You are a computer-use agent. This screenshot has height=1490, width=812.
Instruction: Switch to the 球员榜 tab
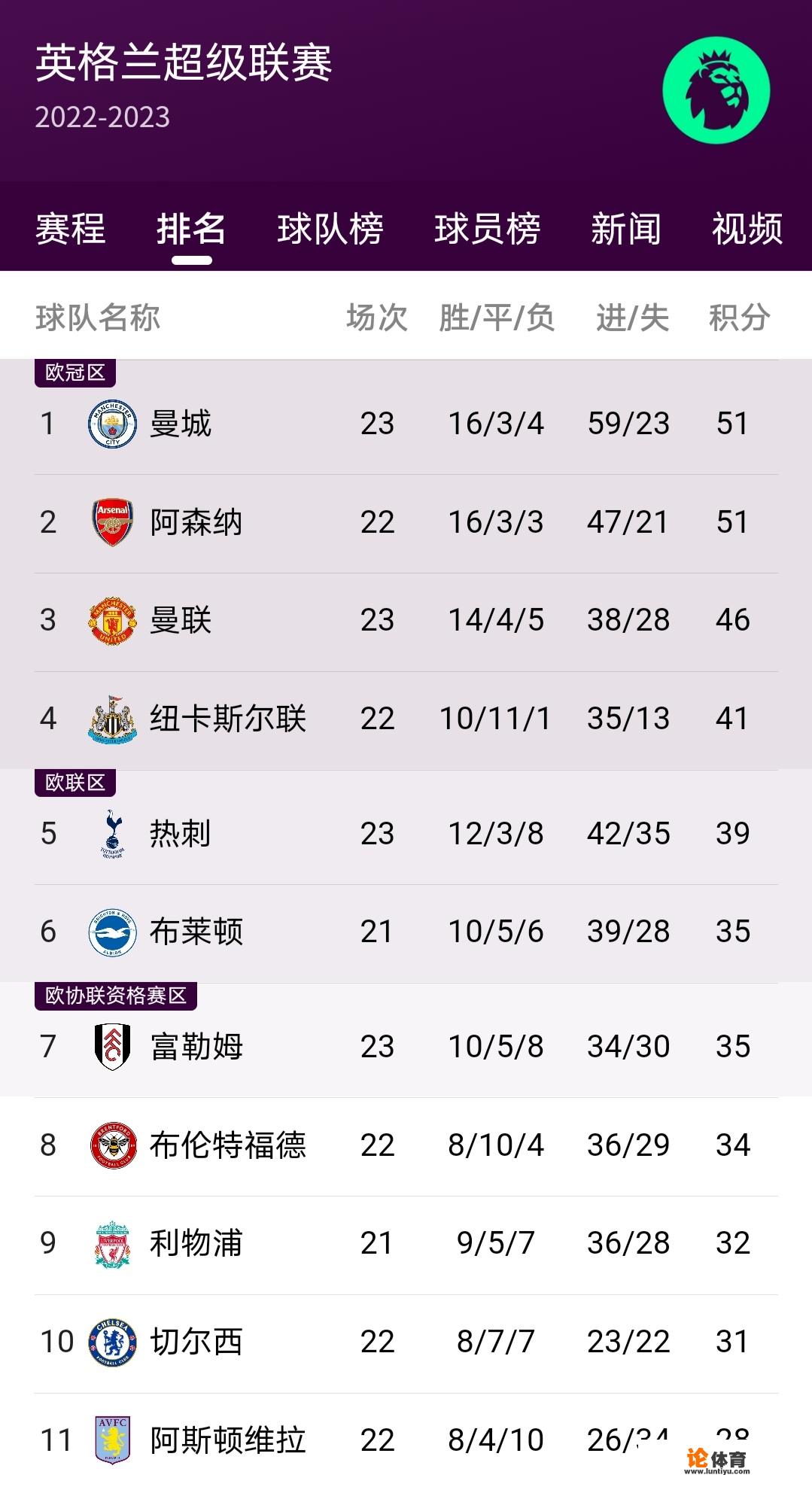click(487, 231)
